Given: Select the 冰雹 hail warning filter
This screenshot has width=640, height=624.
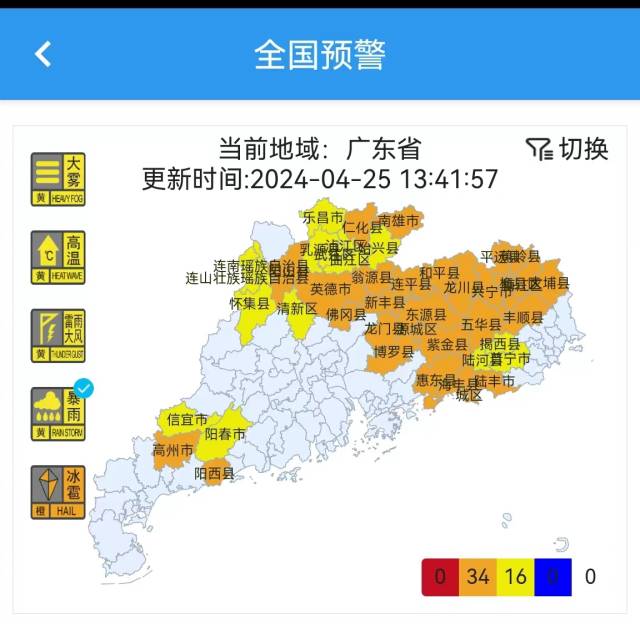Looking at the screenshot, I should coord(58,492).
